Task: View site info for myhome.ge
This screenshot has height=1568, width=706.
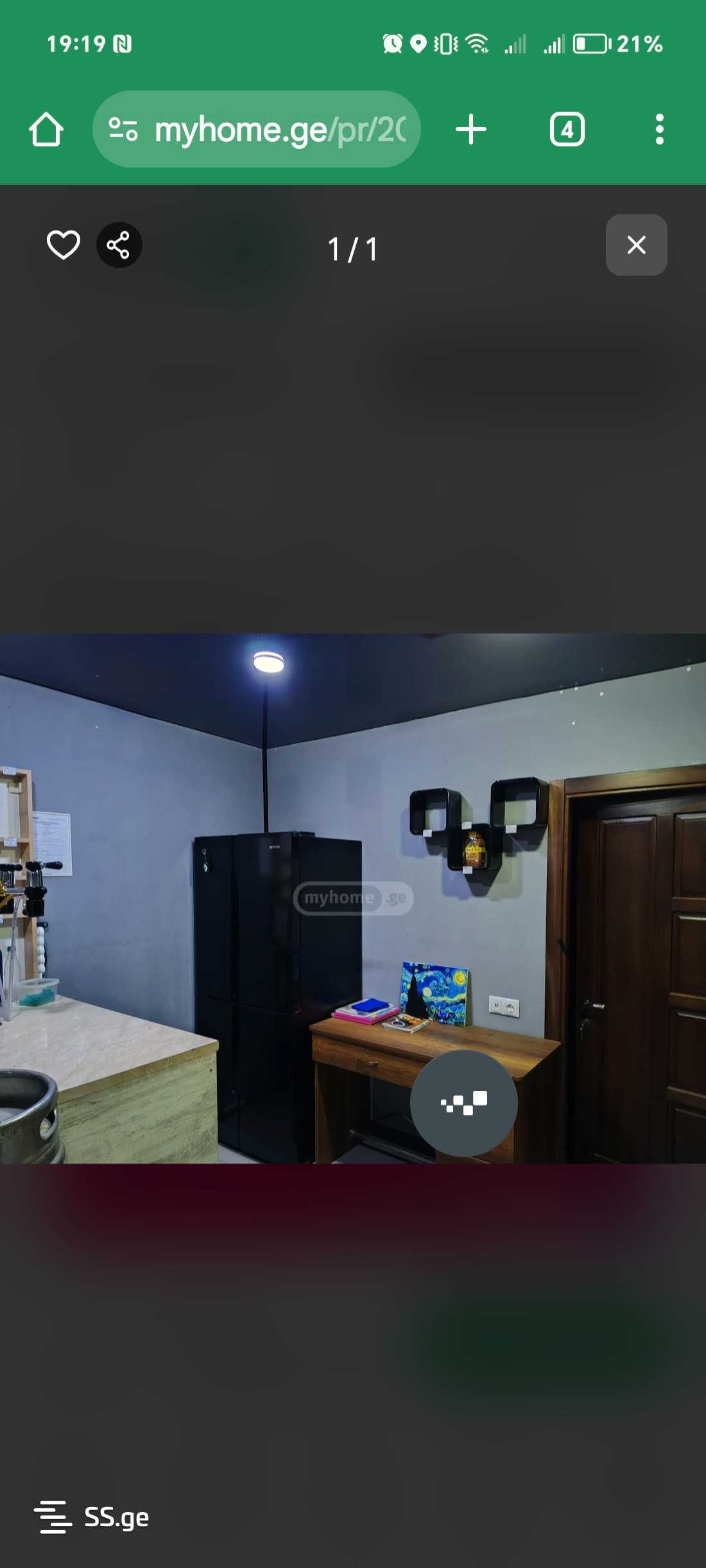Action: pos(123,129)
